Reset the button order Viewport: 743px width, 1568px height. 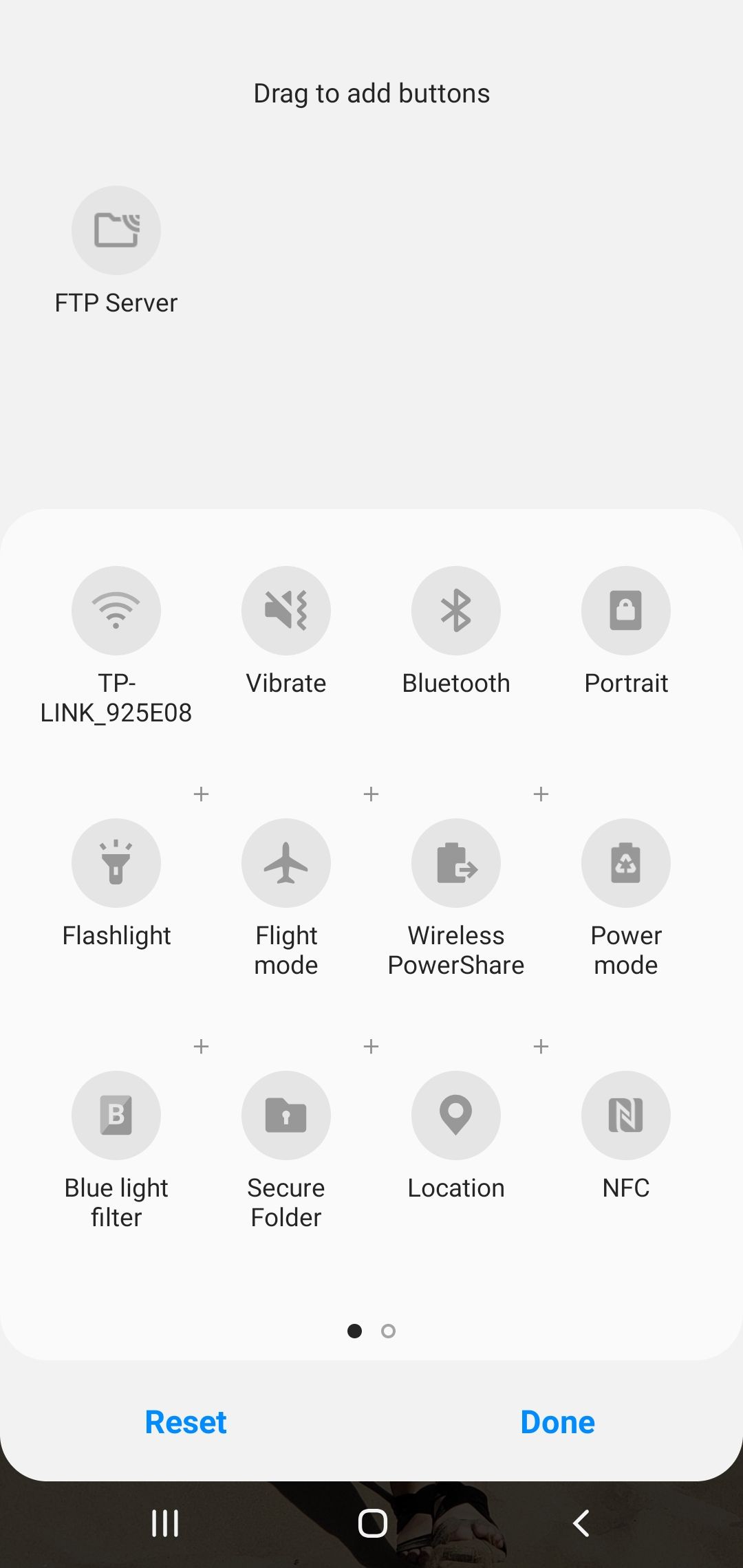click(186, 1422)
